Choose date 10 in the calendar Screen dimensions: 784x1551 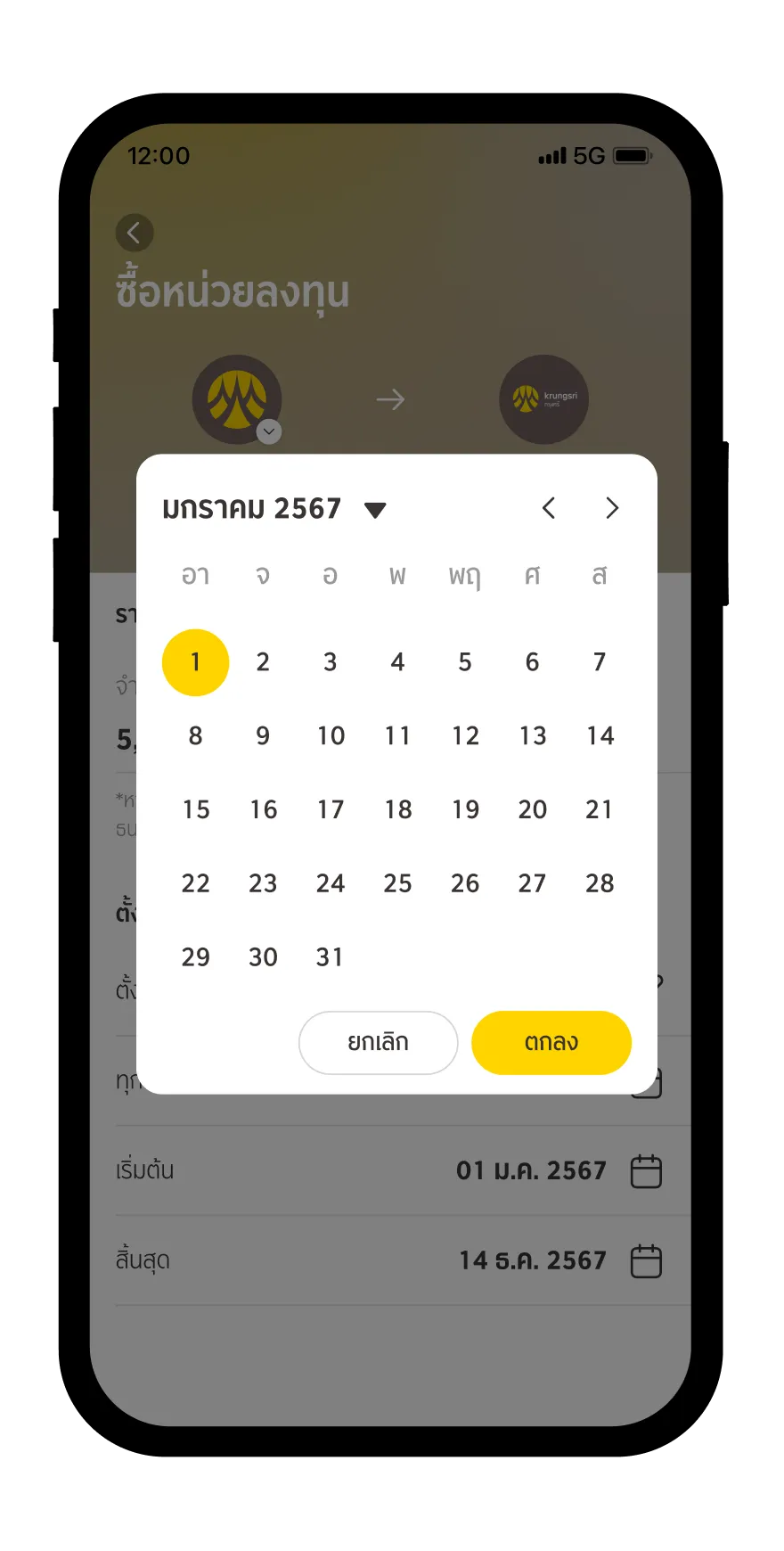click(x=331, y=736)
